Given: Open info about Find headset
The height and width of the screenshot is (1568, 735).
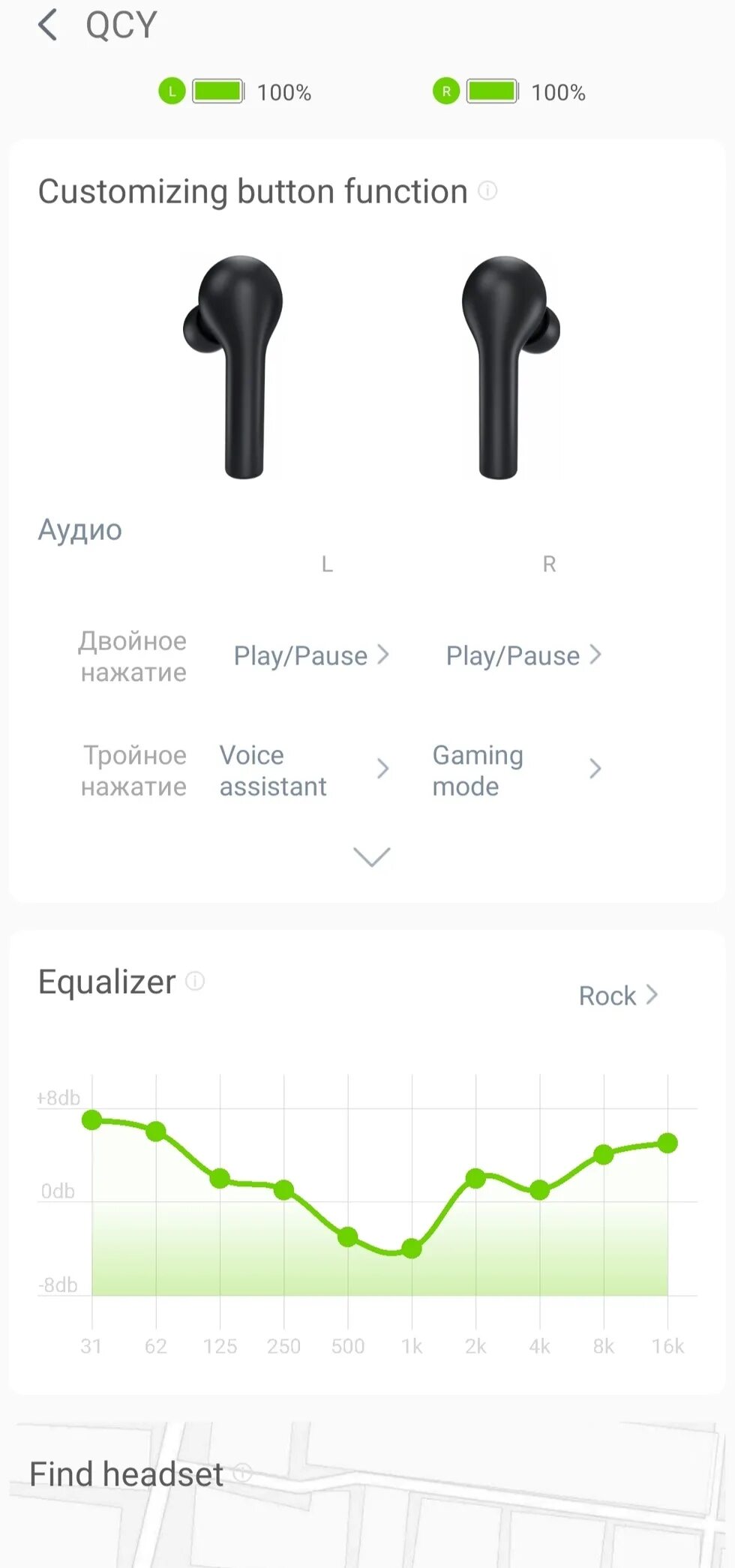Looking at the screenshot, I should (x=242, y=1473).
